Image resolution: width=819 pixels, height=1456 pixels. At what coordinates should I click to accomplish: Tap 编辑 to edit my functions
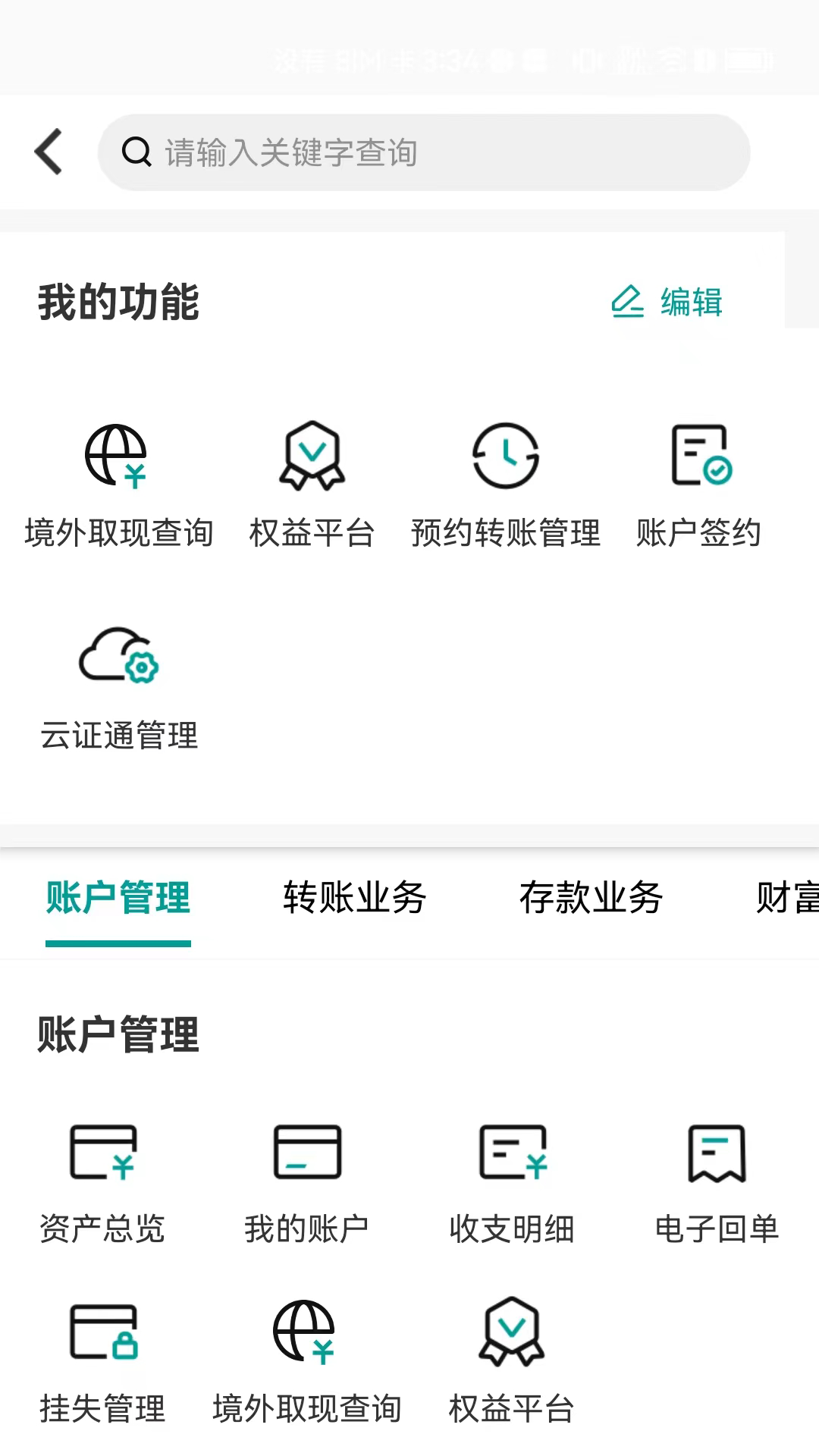tap(667, 301)
